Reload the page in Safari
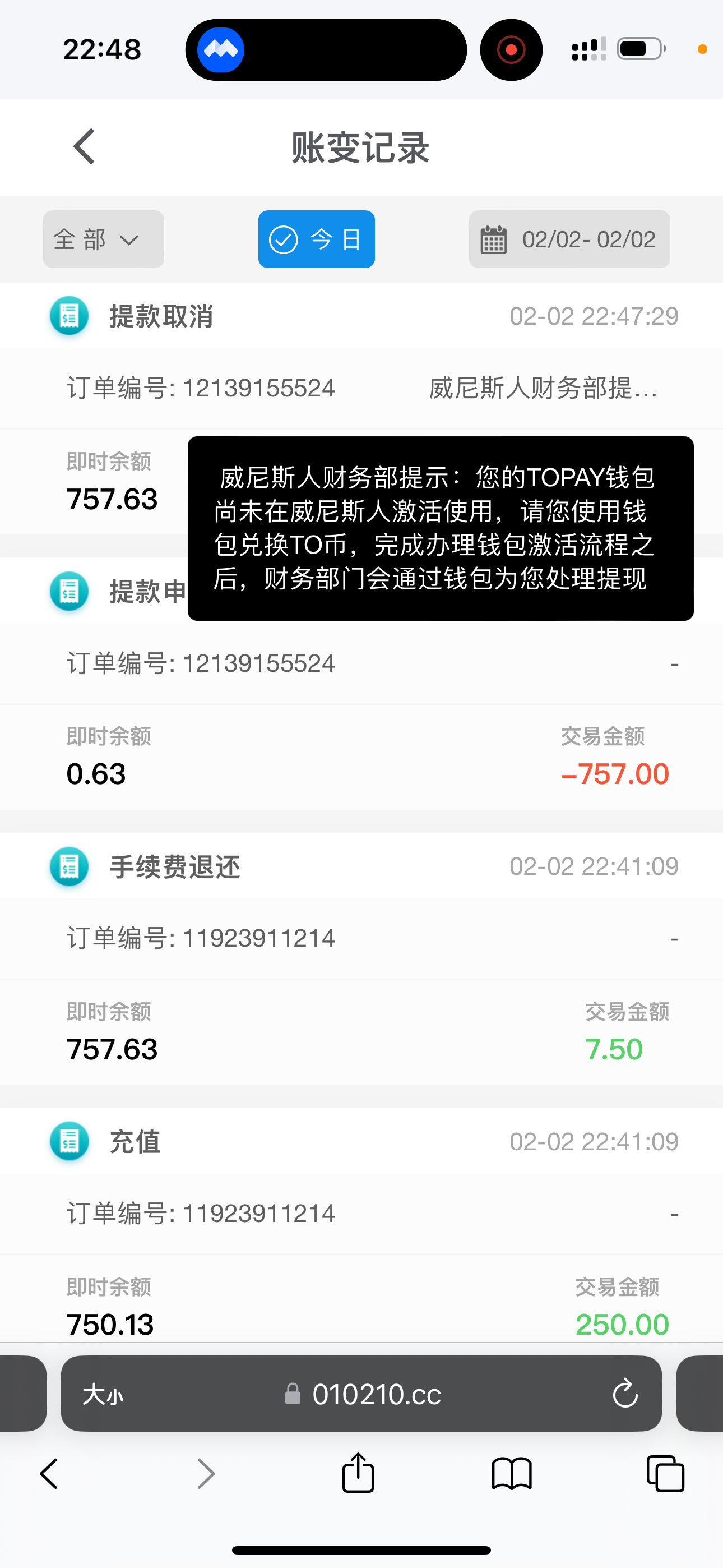Image resolution: width=723 pixels, height=1568 pixels. tap(625, 1394)
